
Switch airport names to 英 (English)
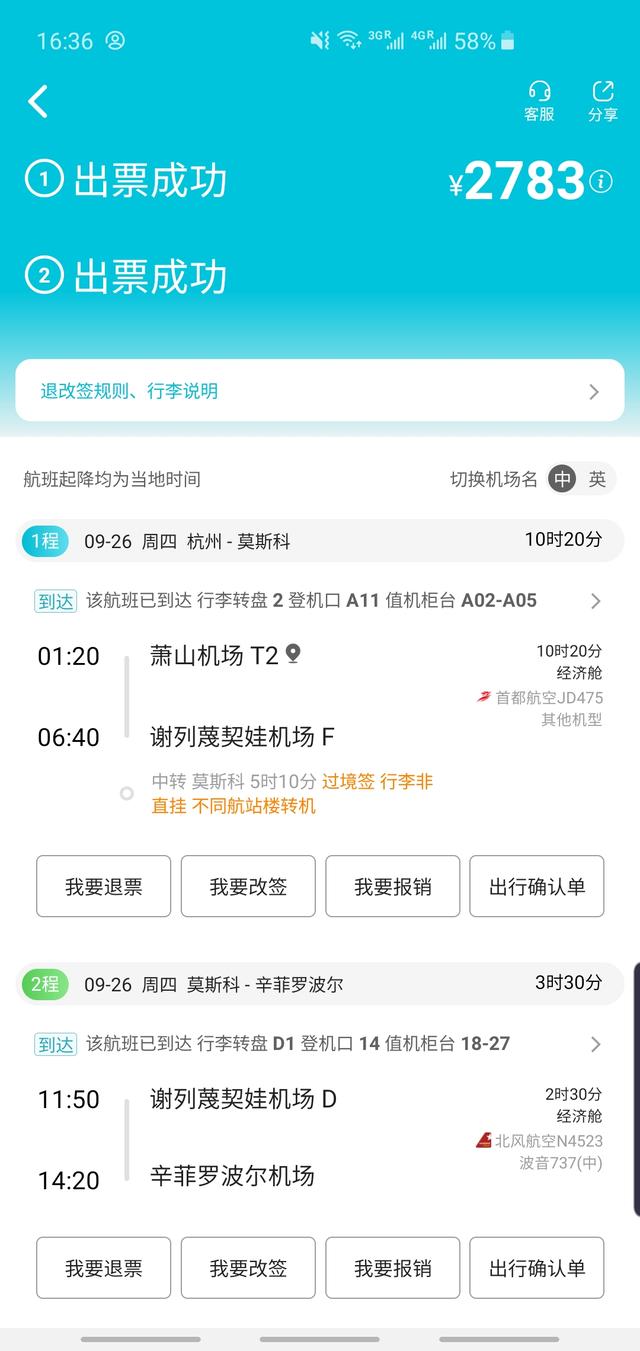point(597,479)
